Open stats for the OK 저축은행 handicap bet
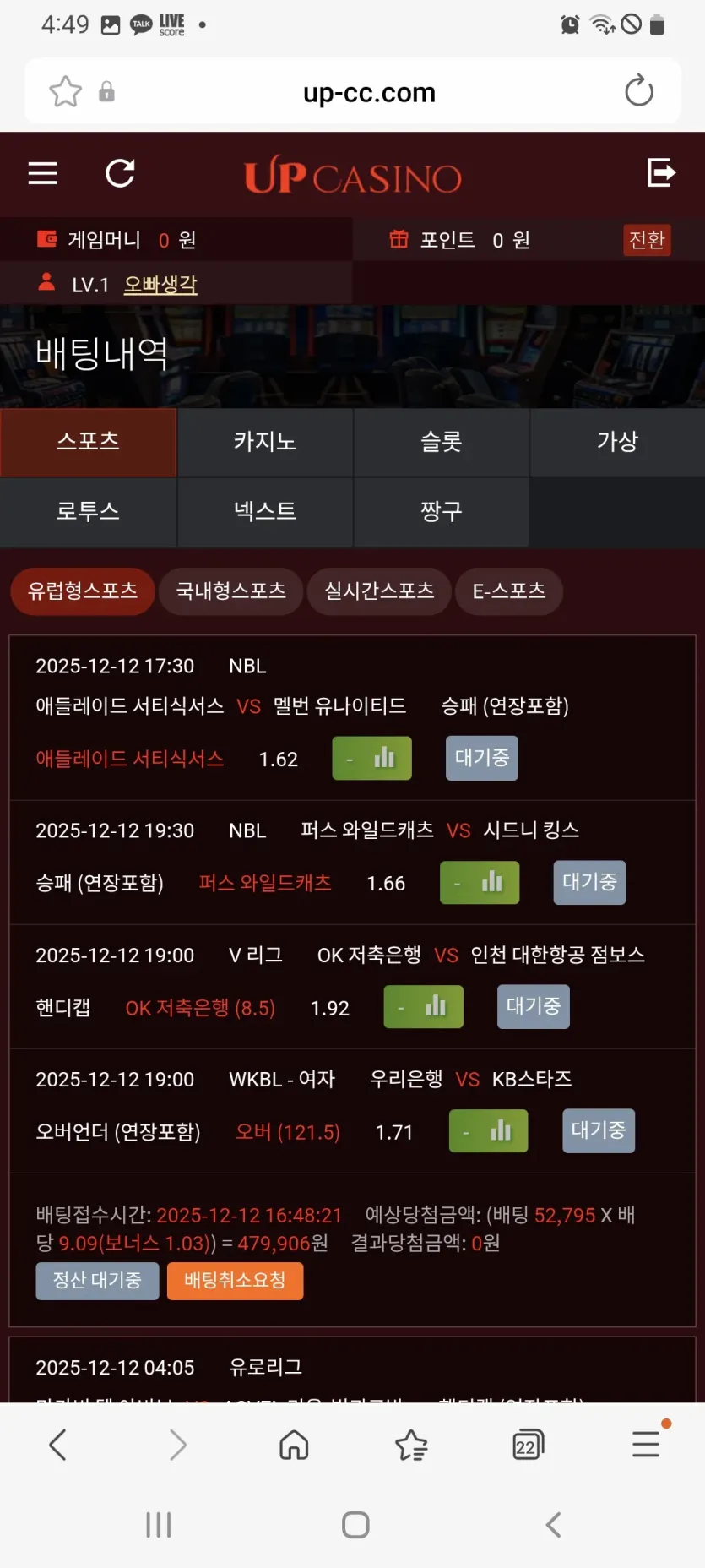 (423, 1006)
